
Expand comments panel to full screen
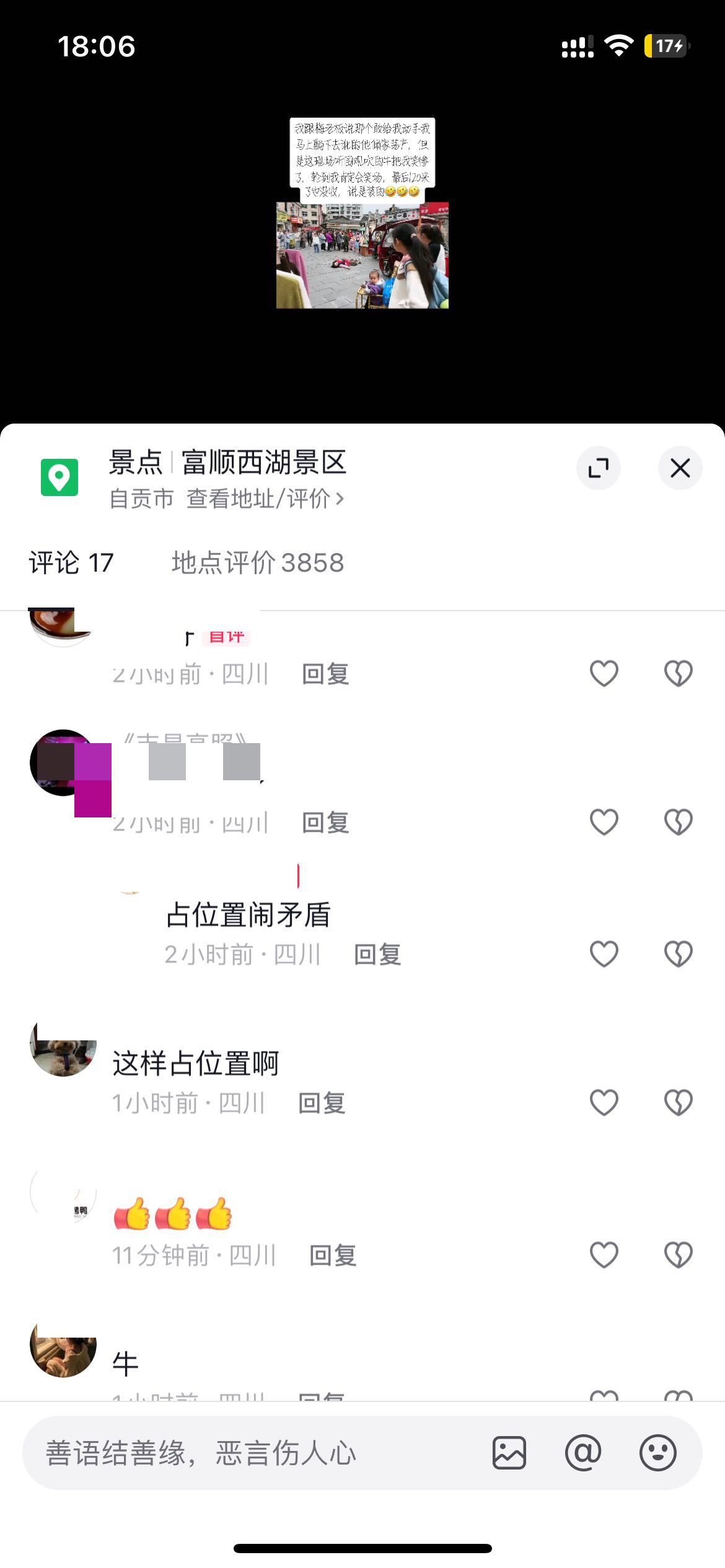[x=598, y=468]
